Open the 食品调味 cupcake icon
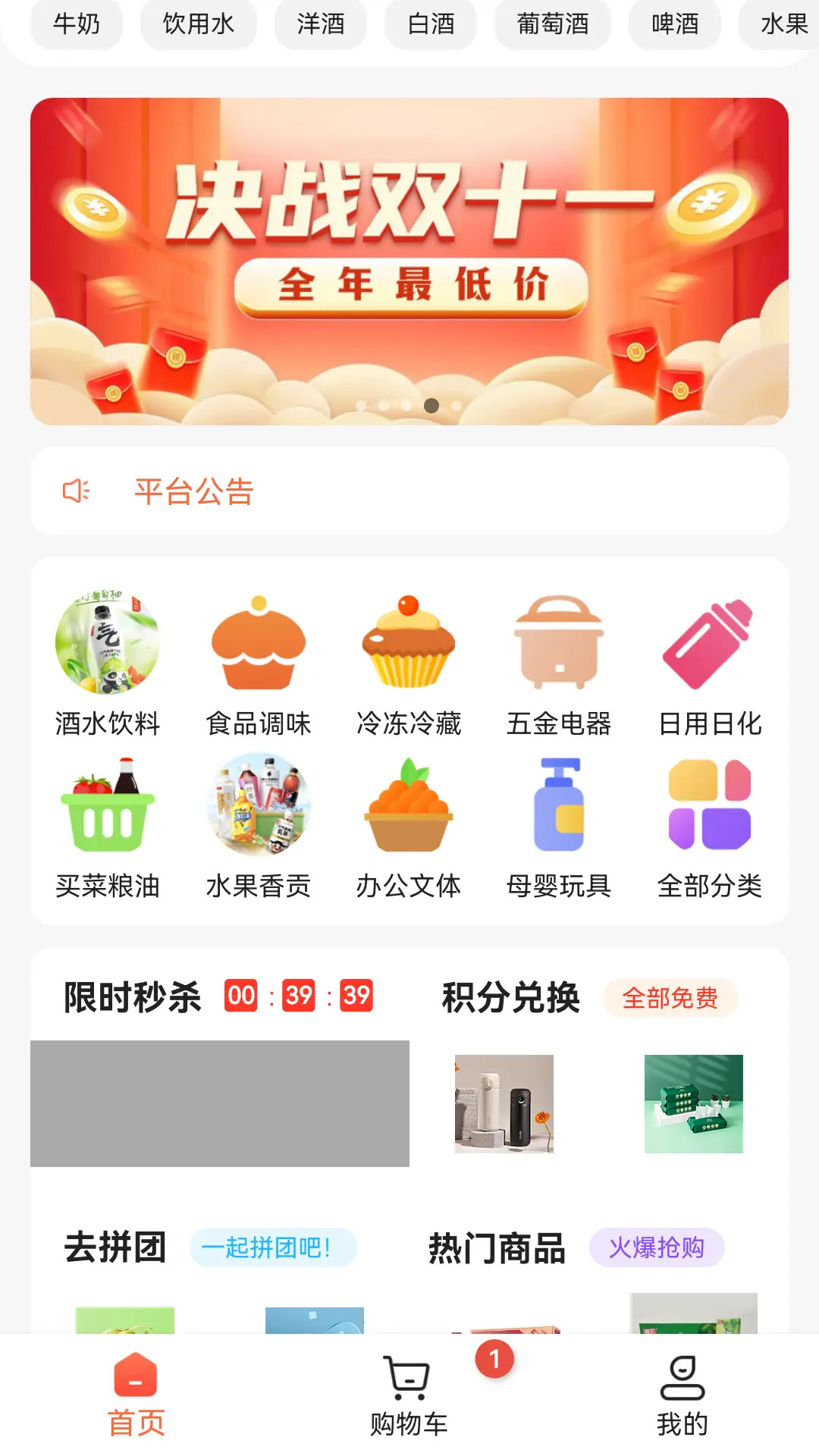The height and width of the screenshot is (1456, 819). 258,643
